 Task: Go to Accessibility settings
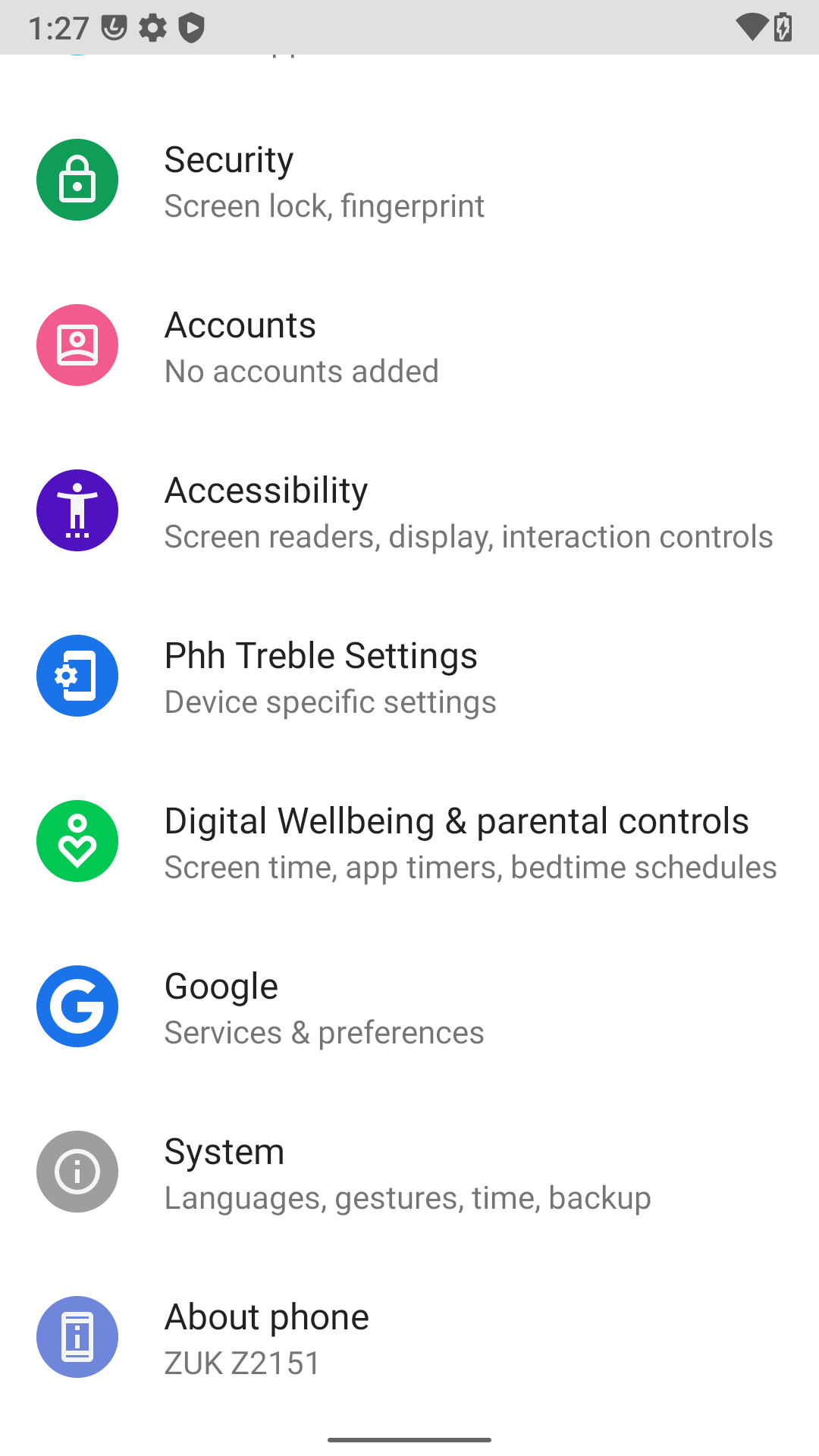point(409,510)
